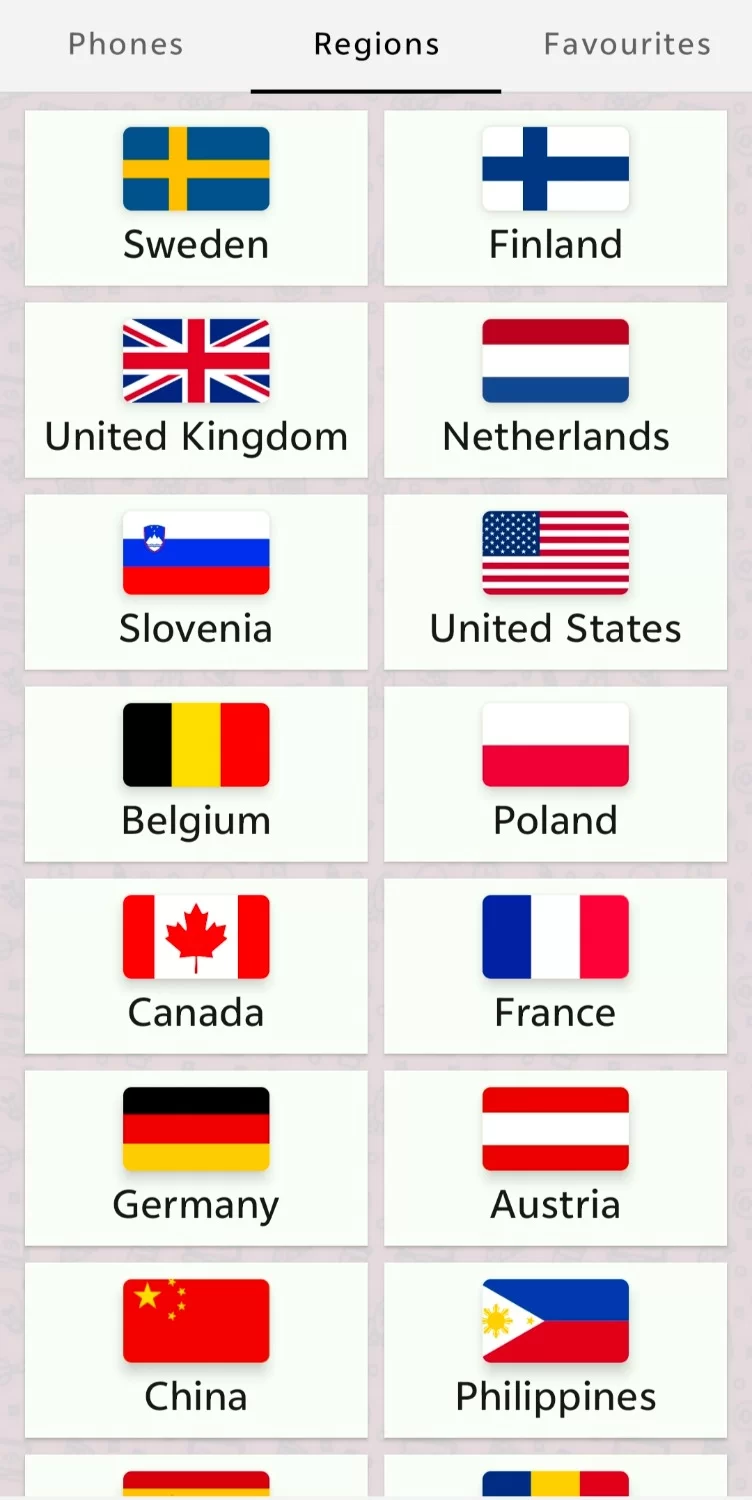Select the Regions tab

click(x=376, y=44)
